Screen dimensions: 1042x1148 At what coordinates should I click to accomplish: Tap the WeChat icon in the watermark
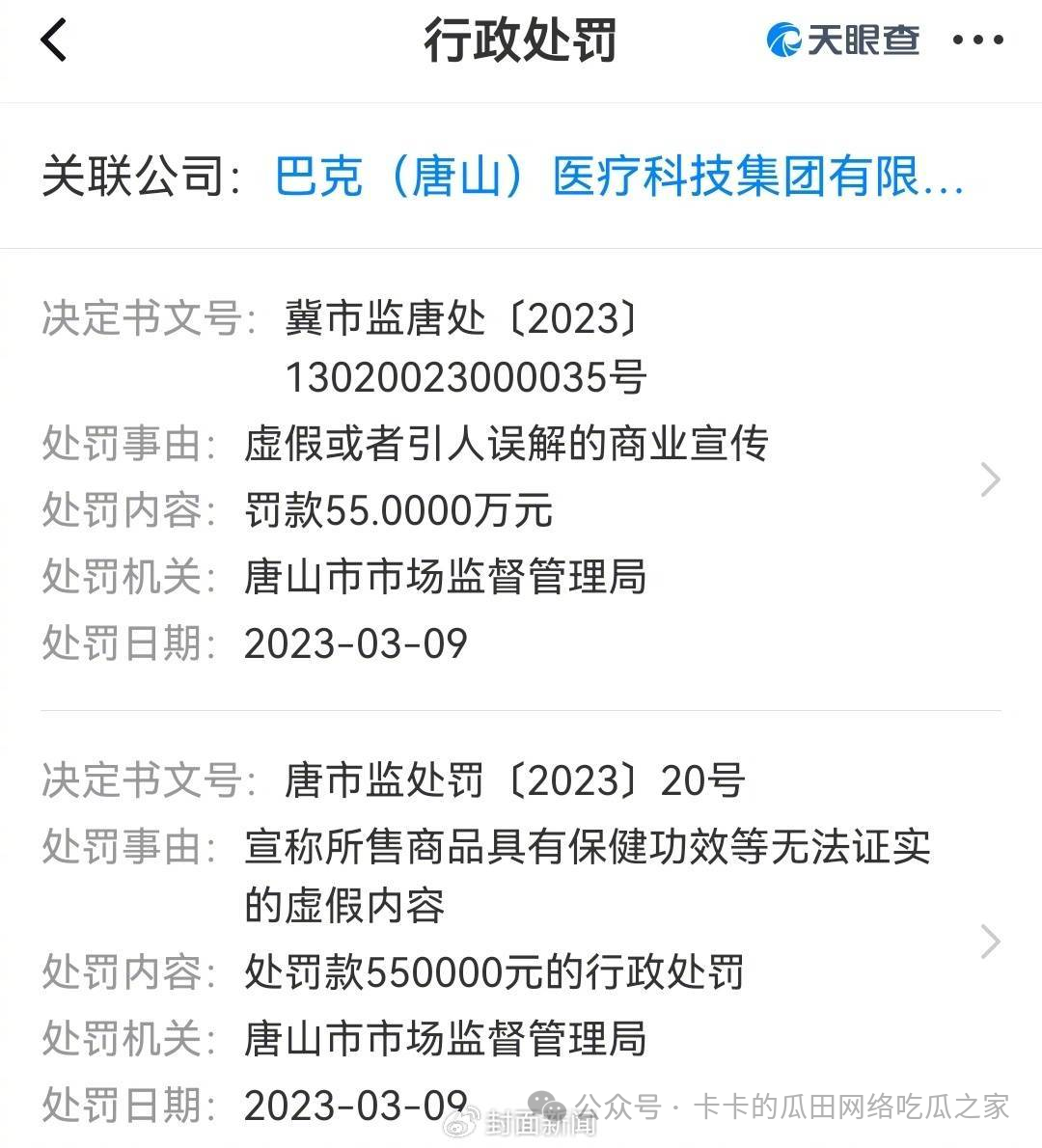(x=543, y=1104)
